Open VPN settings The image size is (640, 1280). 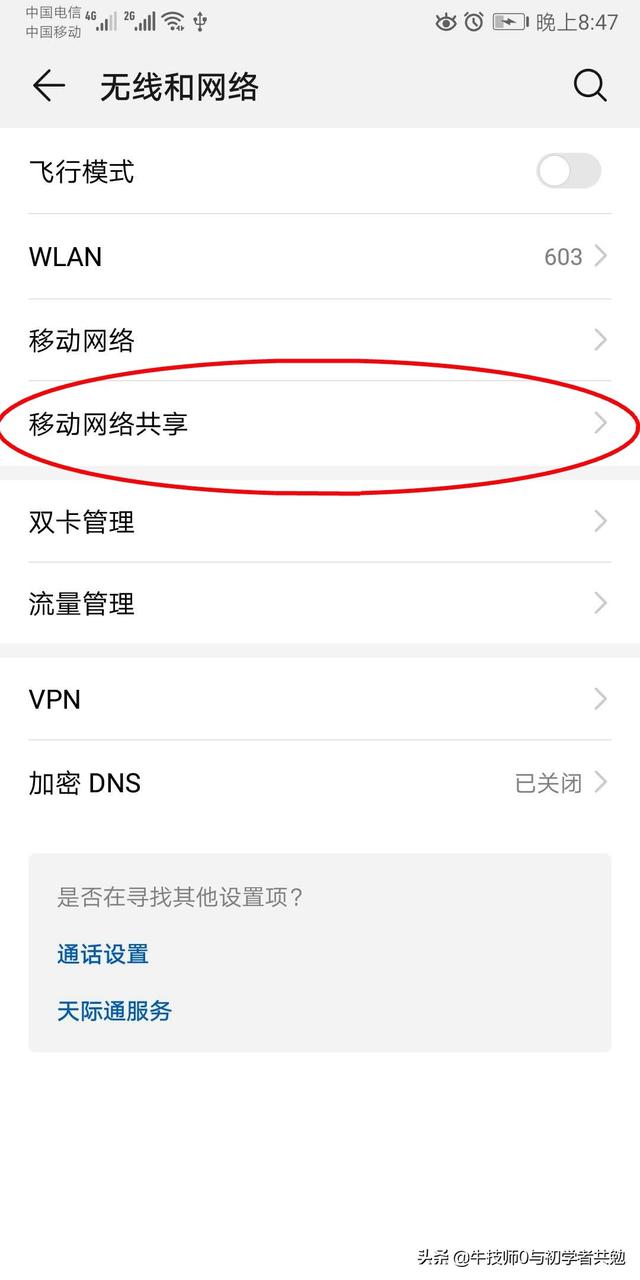pos(320,699)
